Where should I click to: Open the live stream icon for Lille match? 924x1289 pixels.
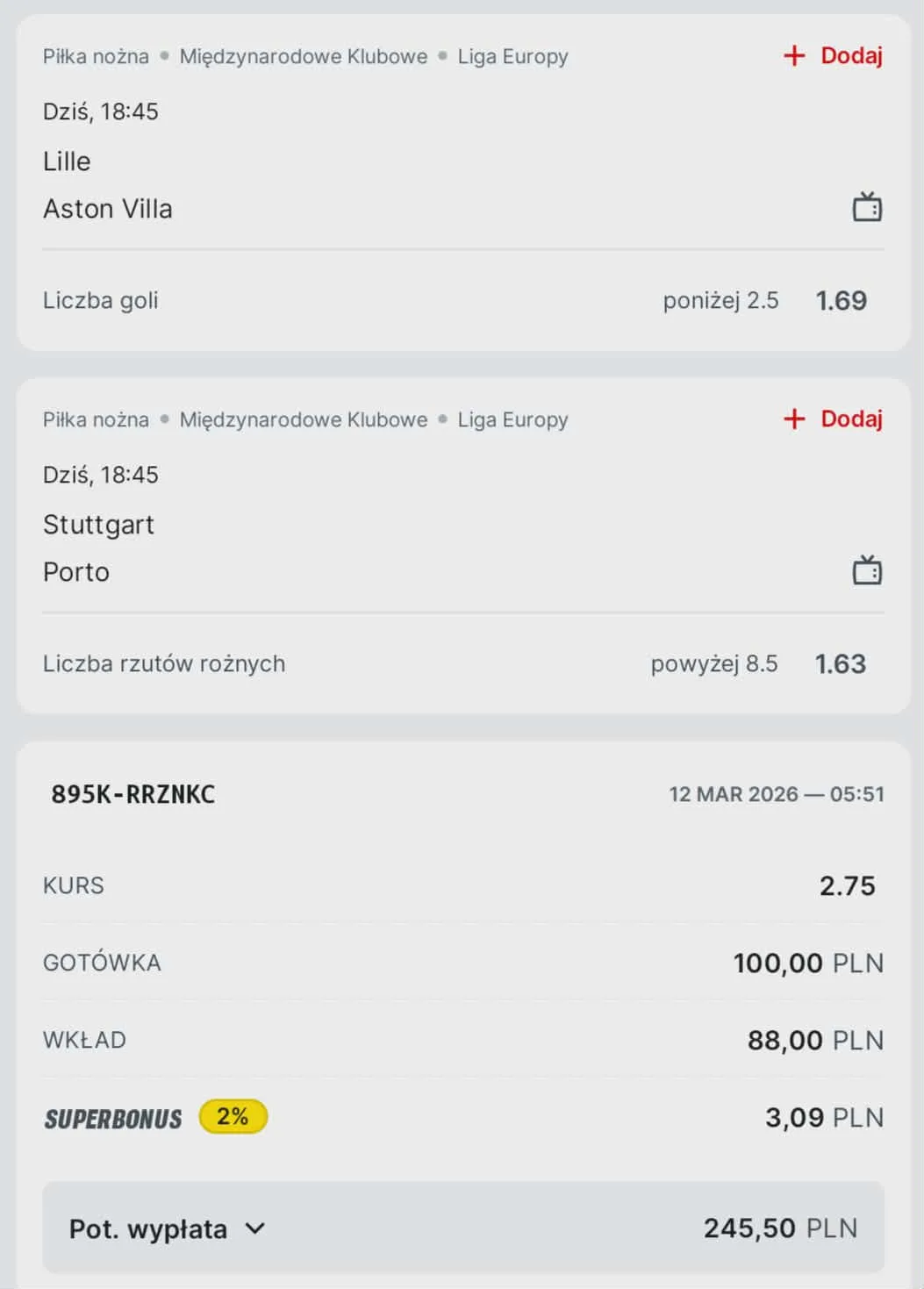tap(867, 208)
